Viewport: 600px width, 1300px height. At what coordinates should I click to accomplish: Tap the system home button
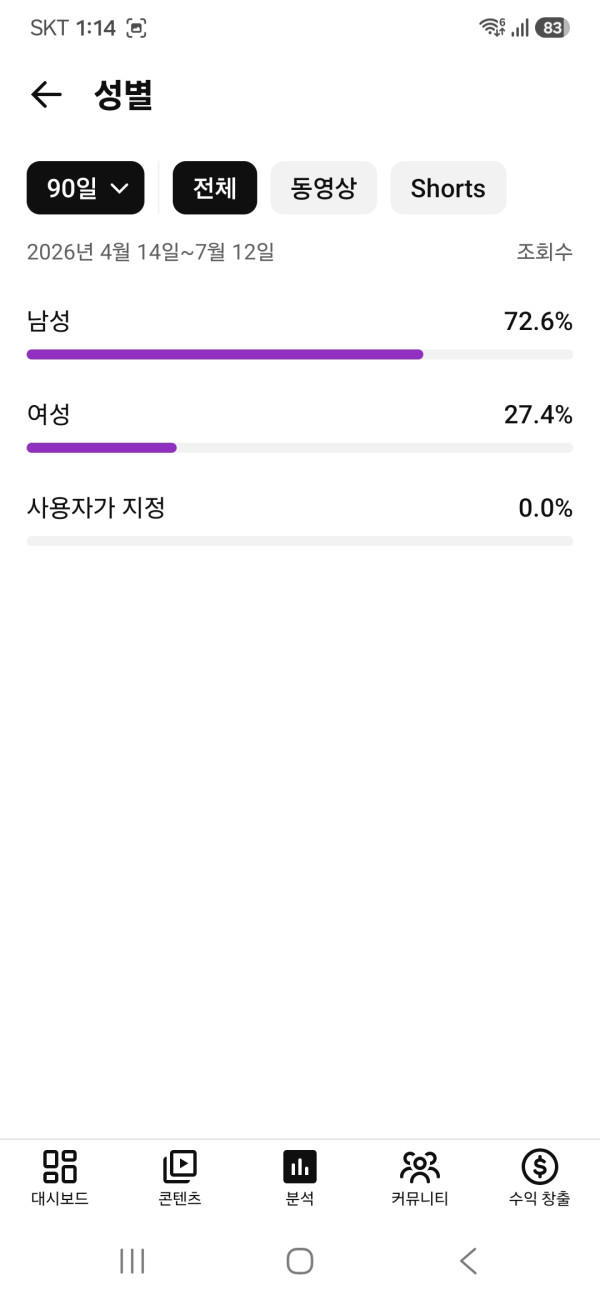point(300,1261)
